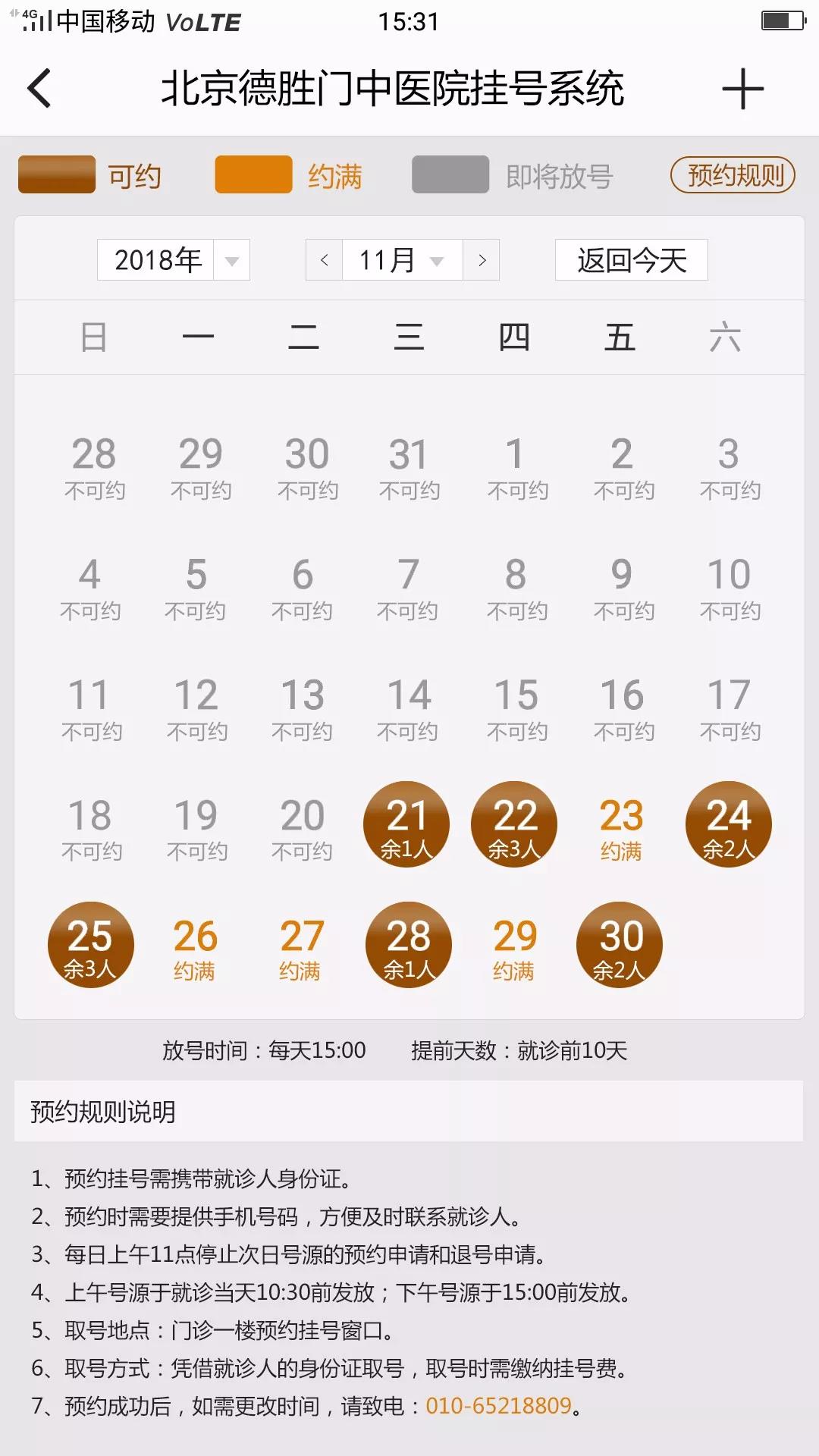Go to the previous month
Screen dimensions: 819x1456
(325, 260)
